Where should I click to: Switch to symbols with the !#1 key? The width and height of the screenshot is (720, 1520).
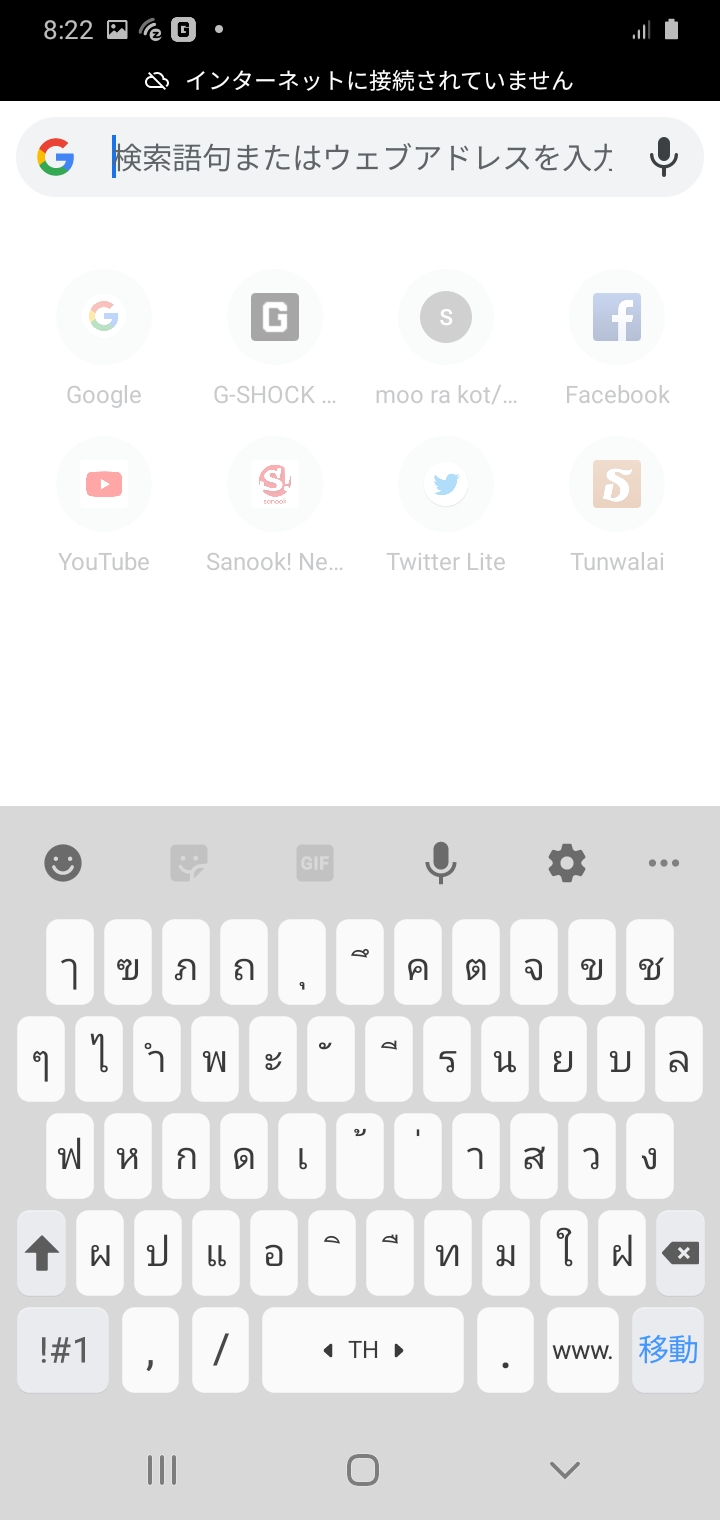point(64,1350)
